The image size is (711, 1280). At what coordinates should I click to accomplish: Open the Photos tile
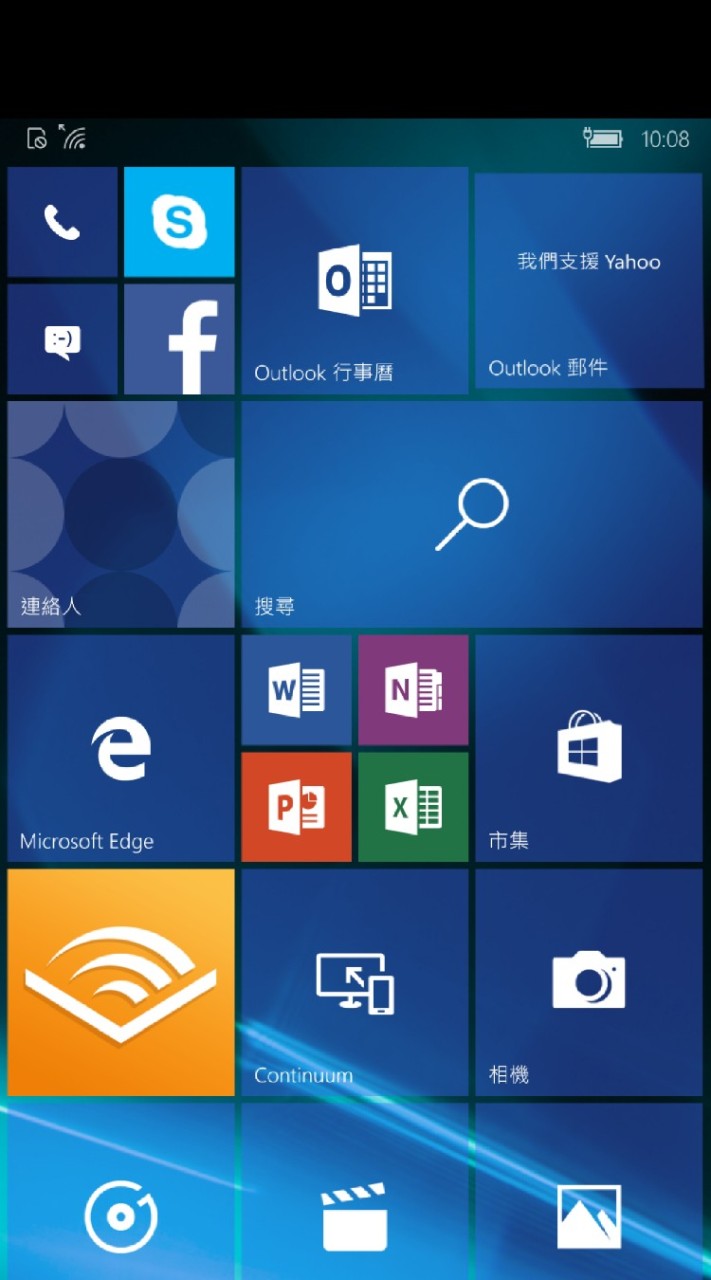pyautogui.click(x=588, y=1200)
